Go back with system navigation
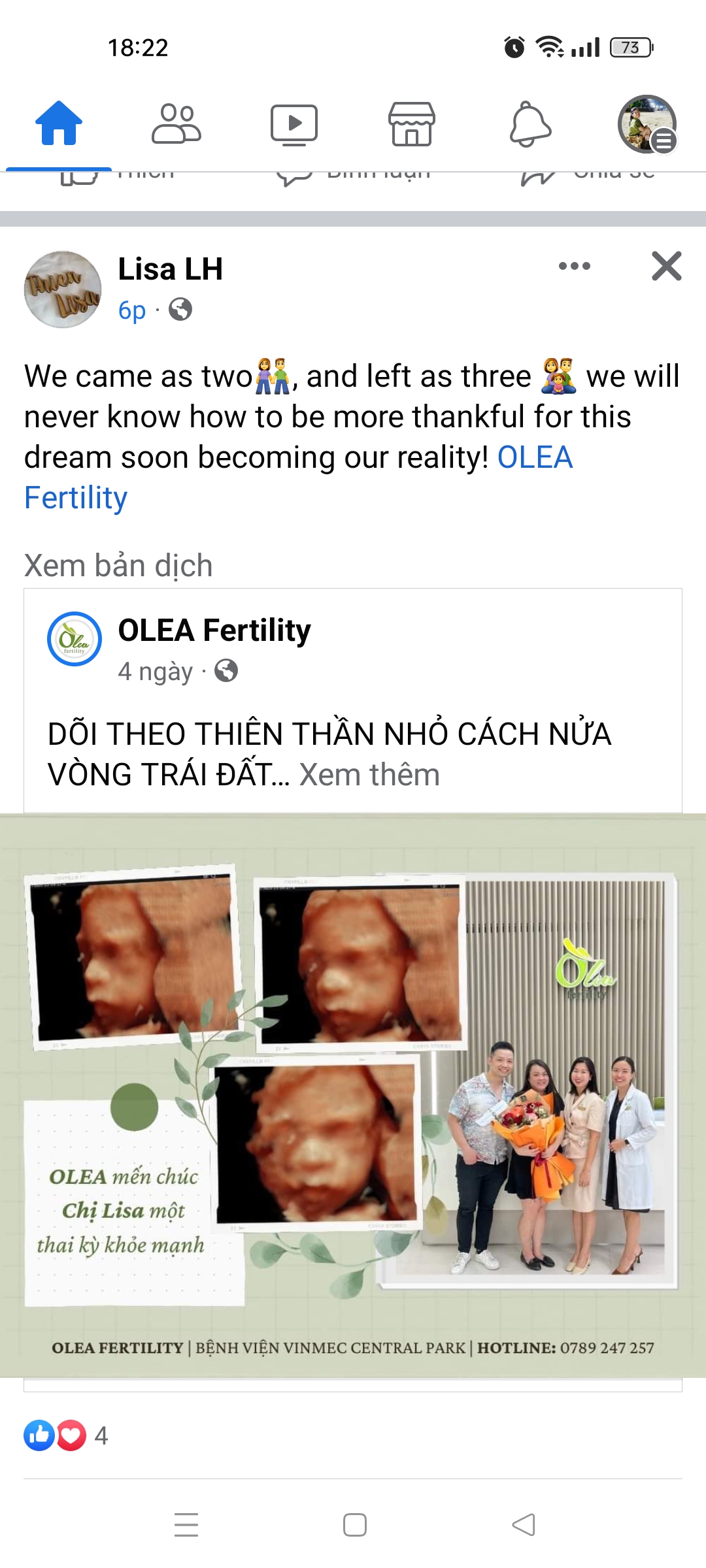Viewport: 706px width, 1568px height. pyautogui.click(x=523, y=1525)
